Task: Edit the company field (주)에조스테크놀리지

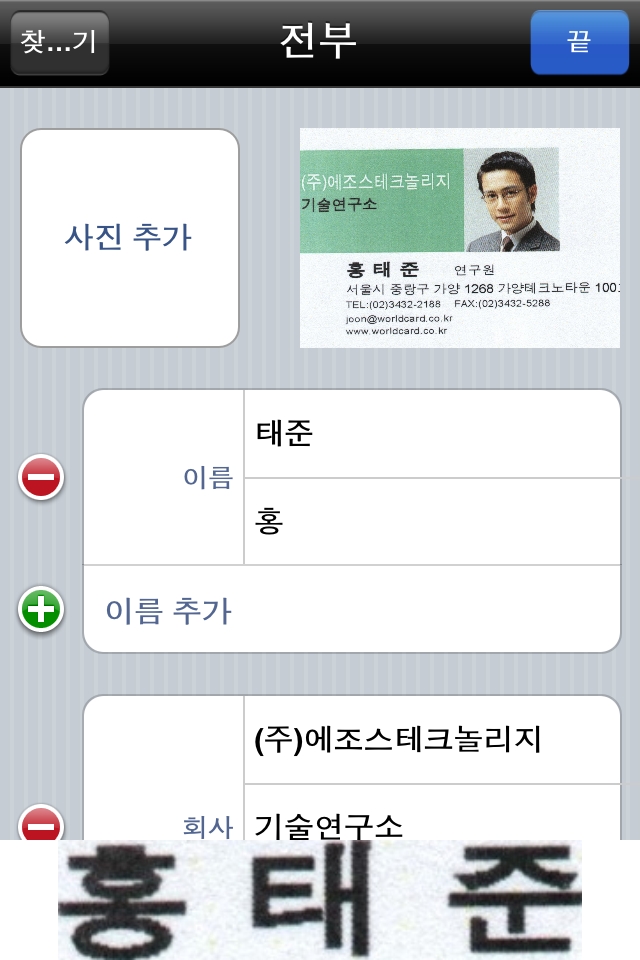Action: [430, 740]
